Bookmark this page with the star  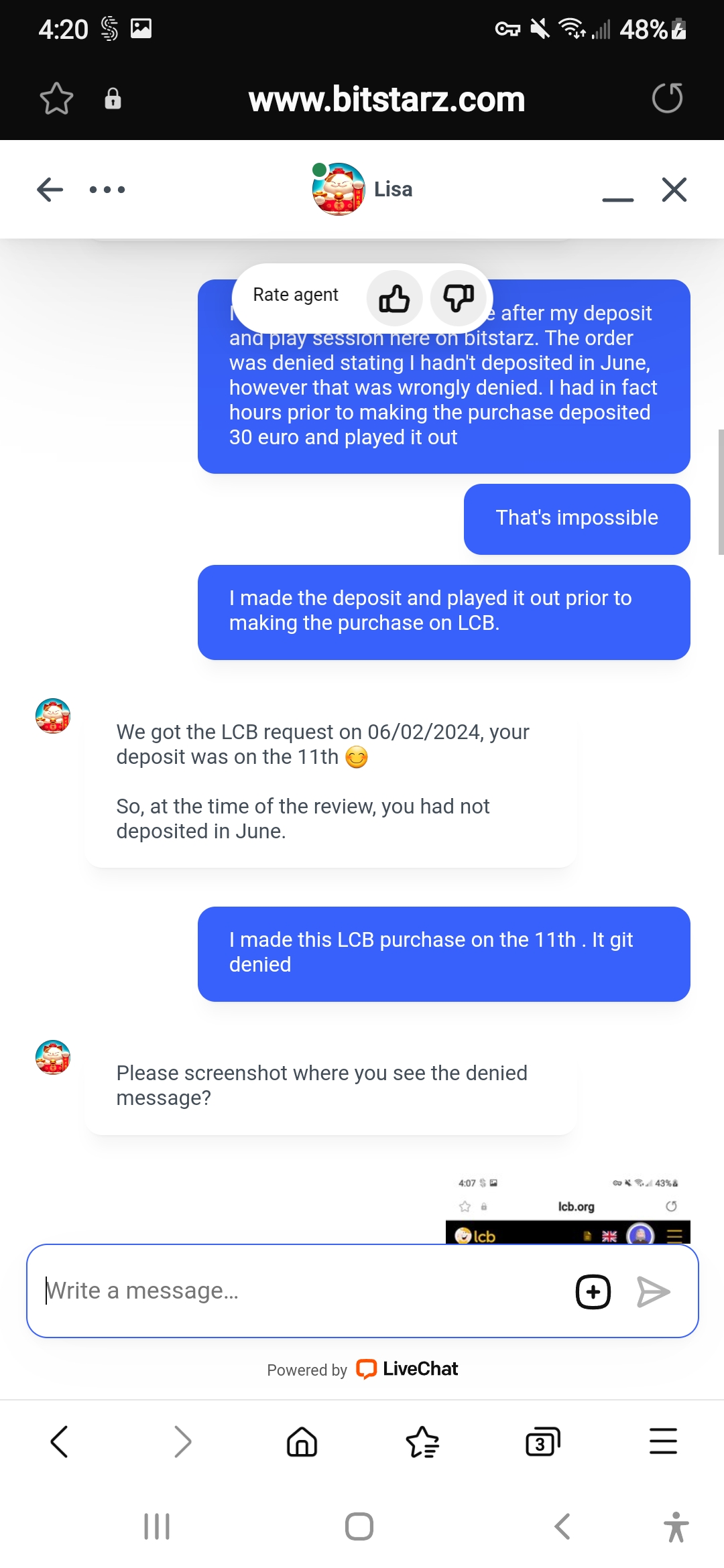click(56, 99)
